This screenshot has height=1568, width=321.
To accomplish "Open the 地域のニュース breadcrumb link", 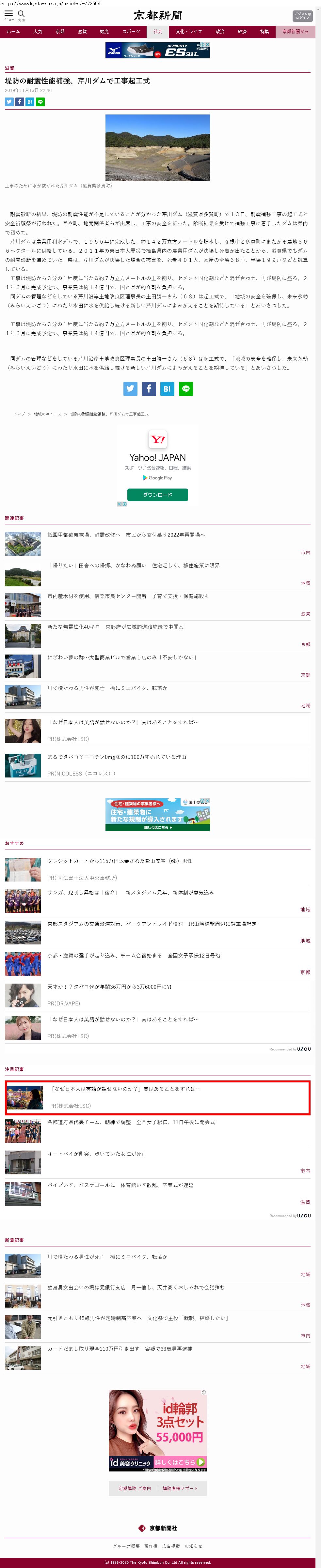I will [47, 414].
